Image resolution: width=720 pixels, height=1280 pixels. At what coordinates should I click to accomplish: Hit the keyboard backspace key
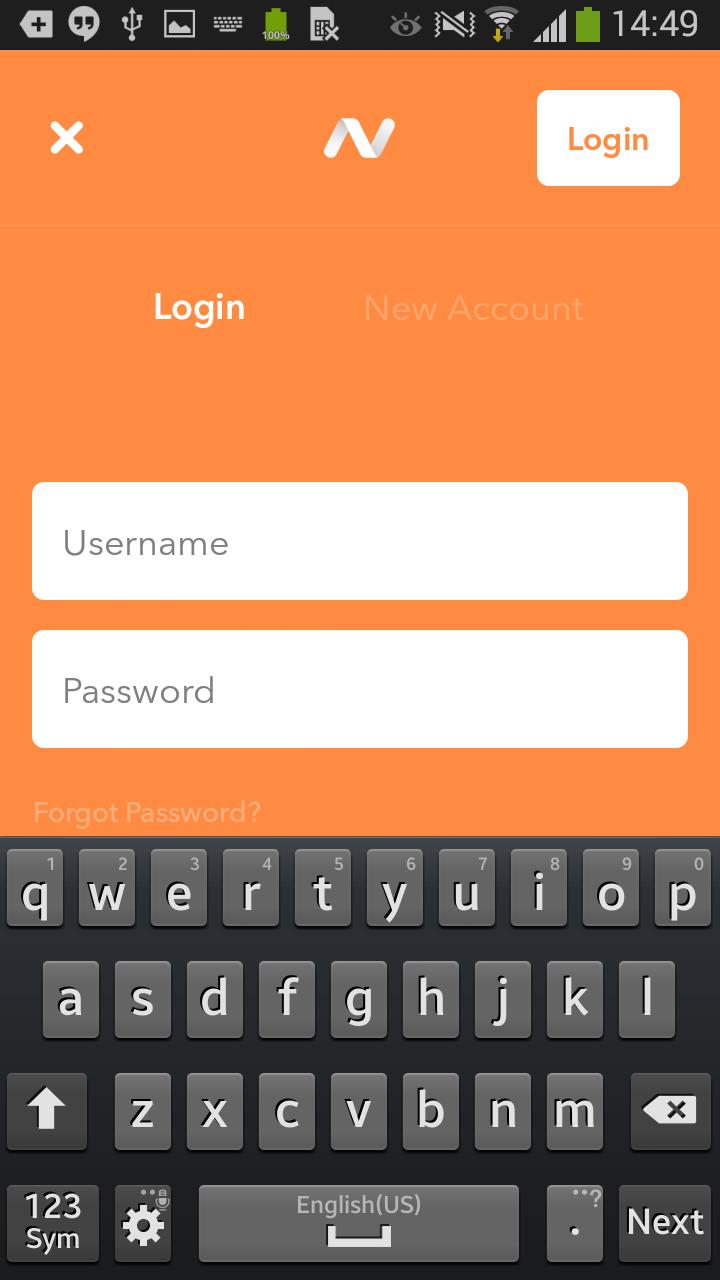[670, 1111]
